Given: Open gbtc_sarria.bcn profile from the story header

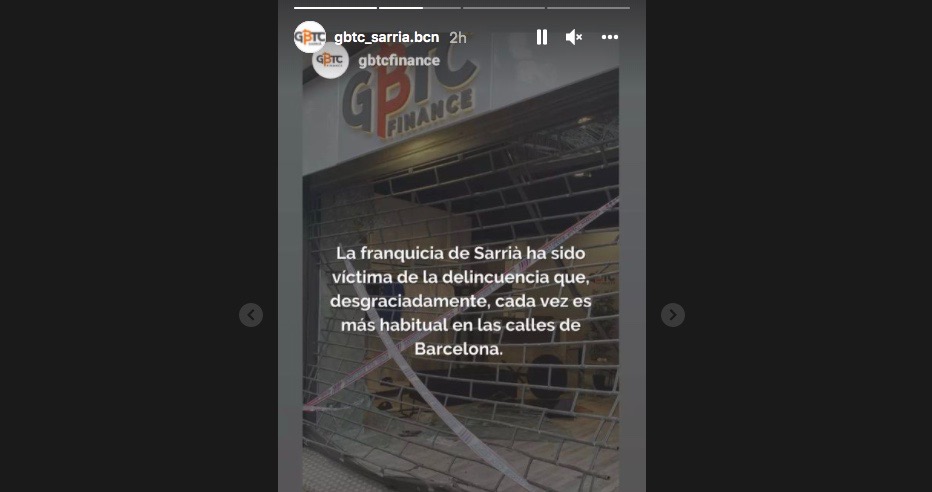Looking at the screenshot, I should pyautogui.click(x=386, y=37).
